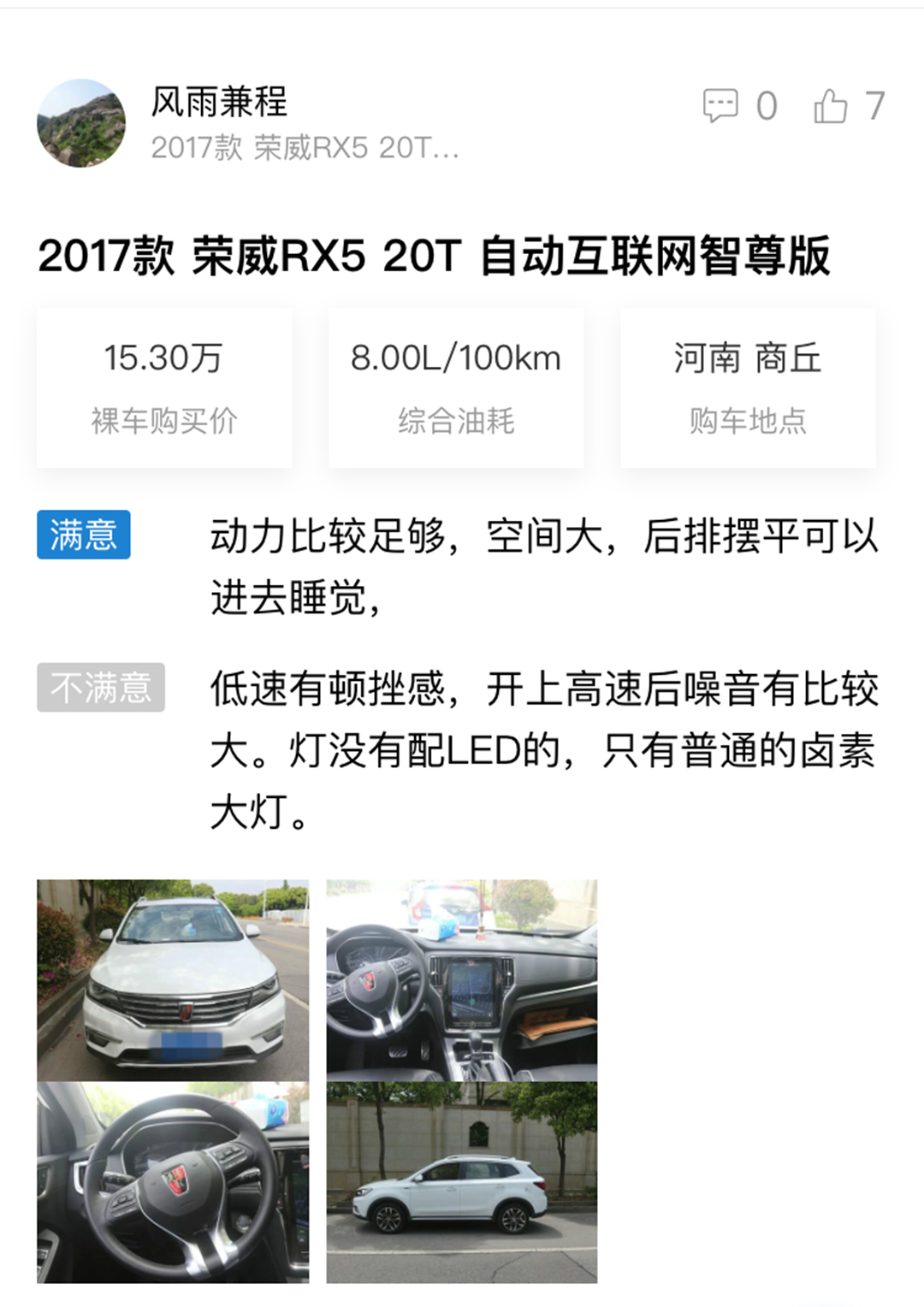This screenshot has width=924, height=1307.
Task: View the side profile car photo
Action: (x=462, y=1182)
